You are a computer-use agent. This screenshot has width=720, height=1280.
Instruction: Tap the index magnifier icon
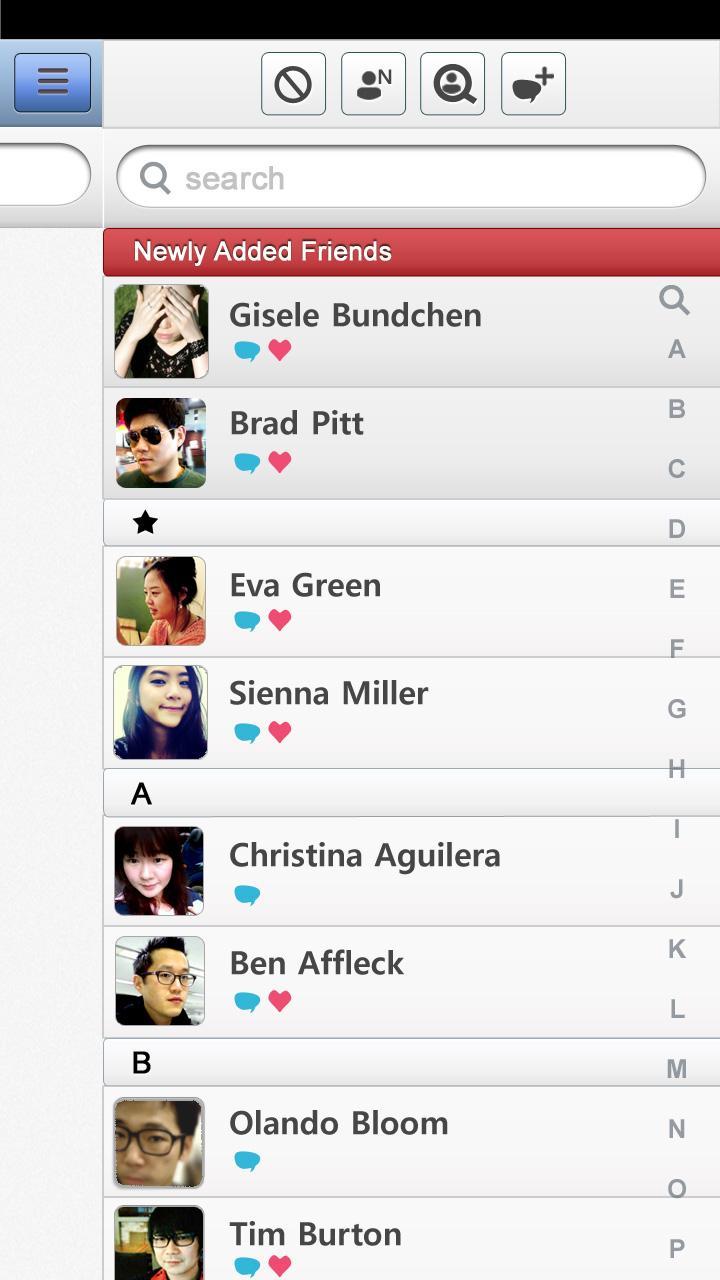pos(675,300)
